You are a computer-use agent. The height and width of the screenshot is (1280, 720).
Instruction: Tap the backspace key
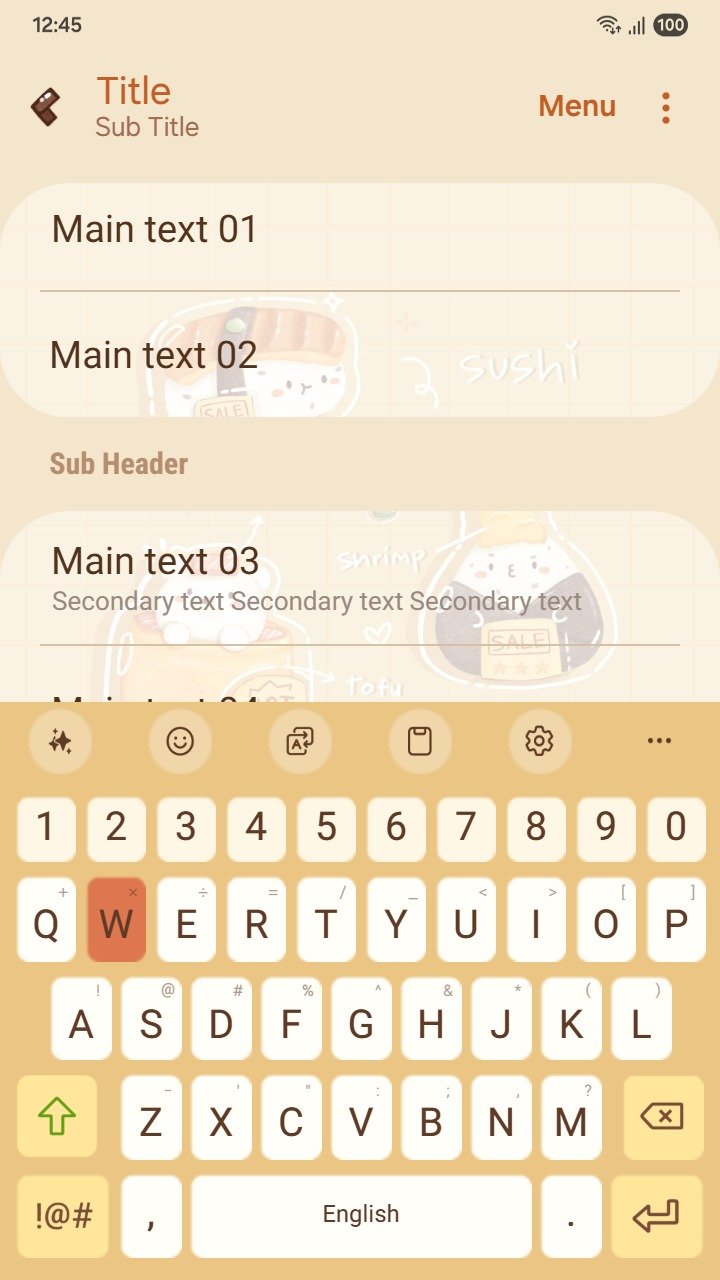[662, 1116]
